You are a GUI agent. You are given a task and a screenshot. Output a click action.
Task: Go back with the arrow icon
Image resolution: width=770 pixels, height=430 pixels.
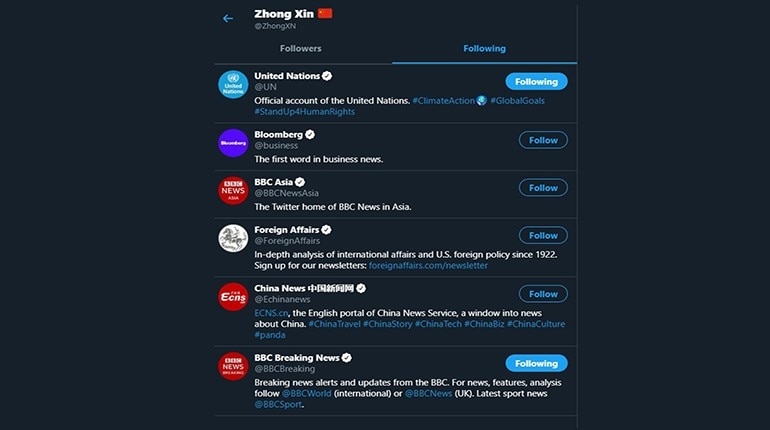click(x=228, y=18)
